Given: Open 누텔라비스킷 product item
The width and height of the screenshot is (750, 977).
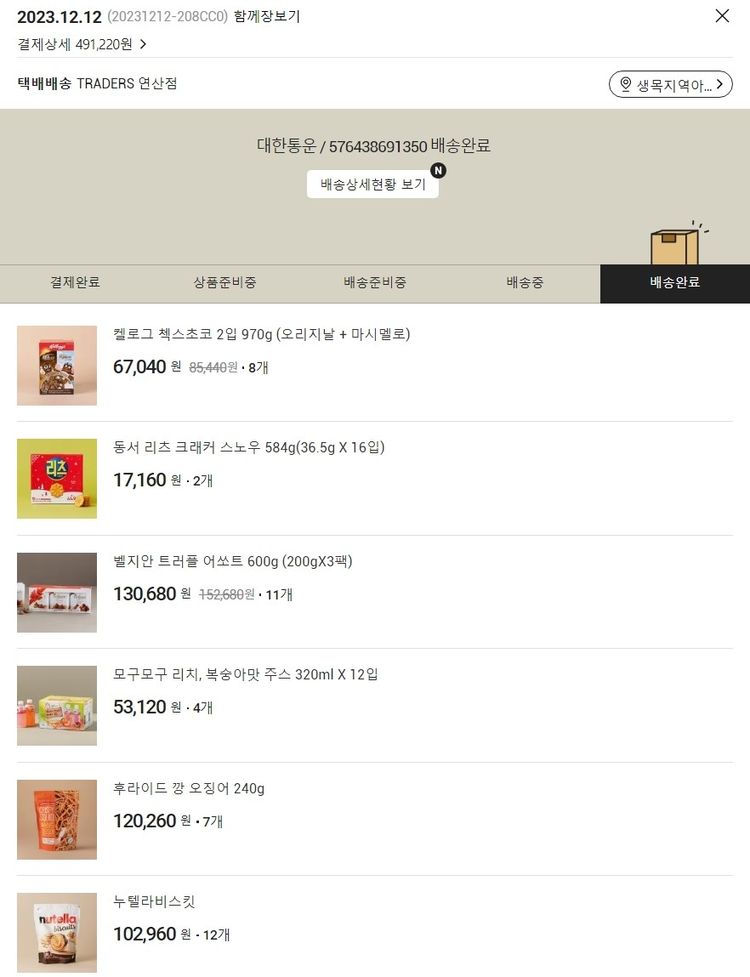Looking at the screenshot, I should point(155,902).
